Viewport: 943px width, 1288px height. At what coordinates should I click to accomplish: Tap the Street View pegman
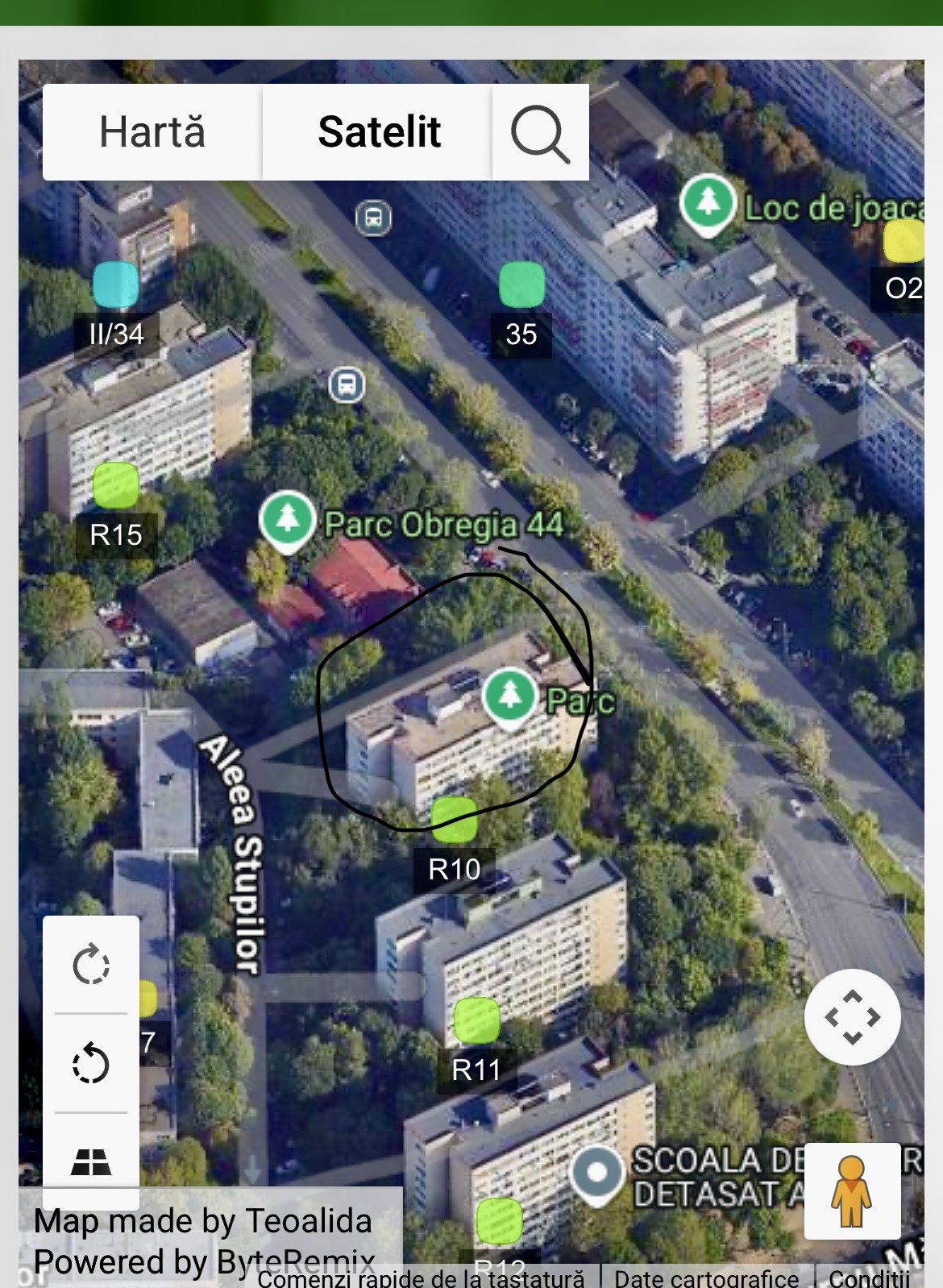coord(851,1190)
